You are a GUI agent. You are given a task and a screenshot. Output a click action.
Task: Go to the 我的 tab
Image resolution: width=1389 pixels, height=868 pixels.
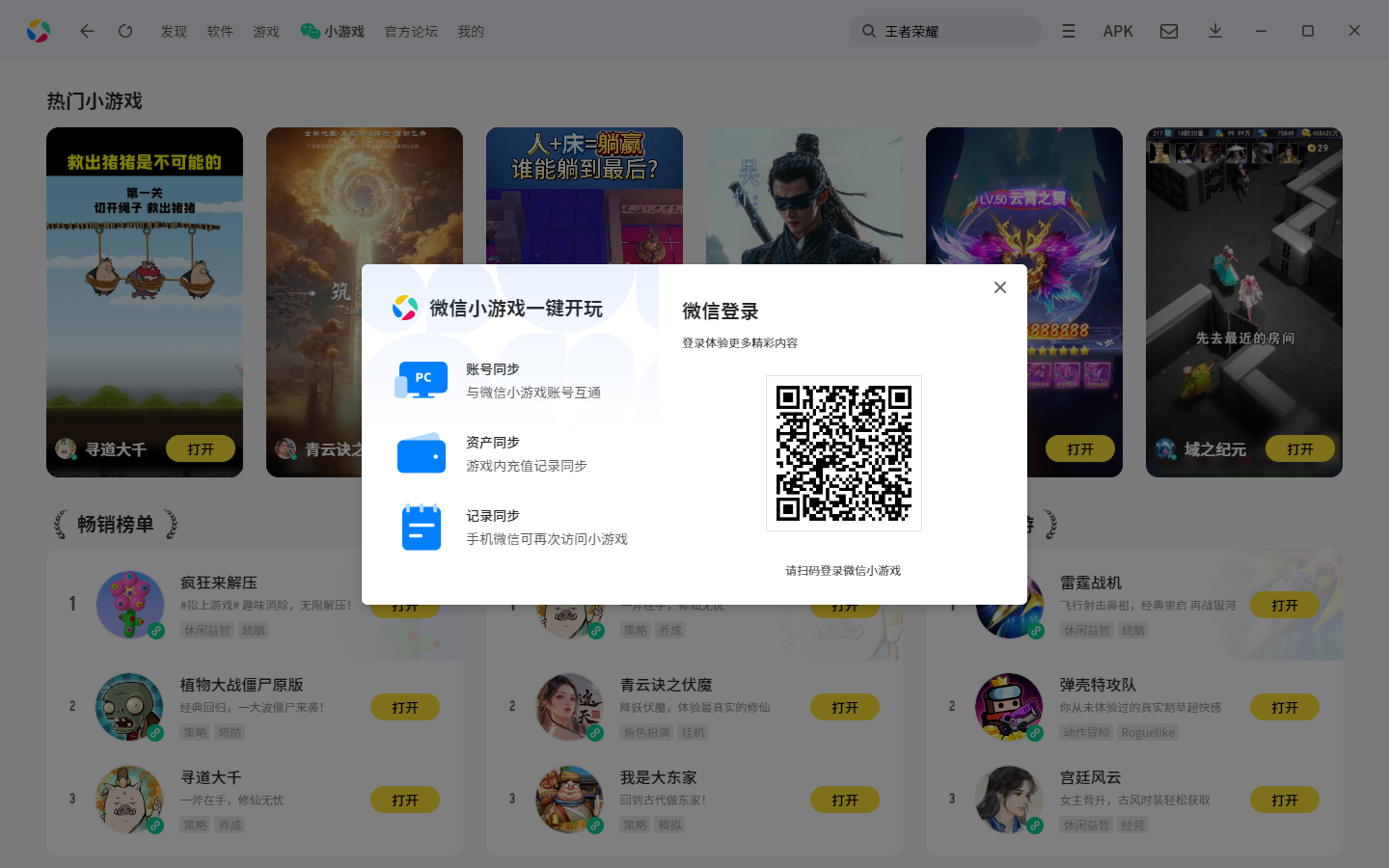tap(471, 32)
